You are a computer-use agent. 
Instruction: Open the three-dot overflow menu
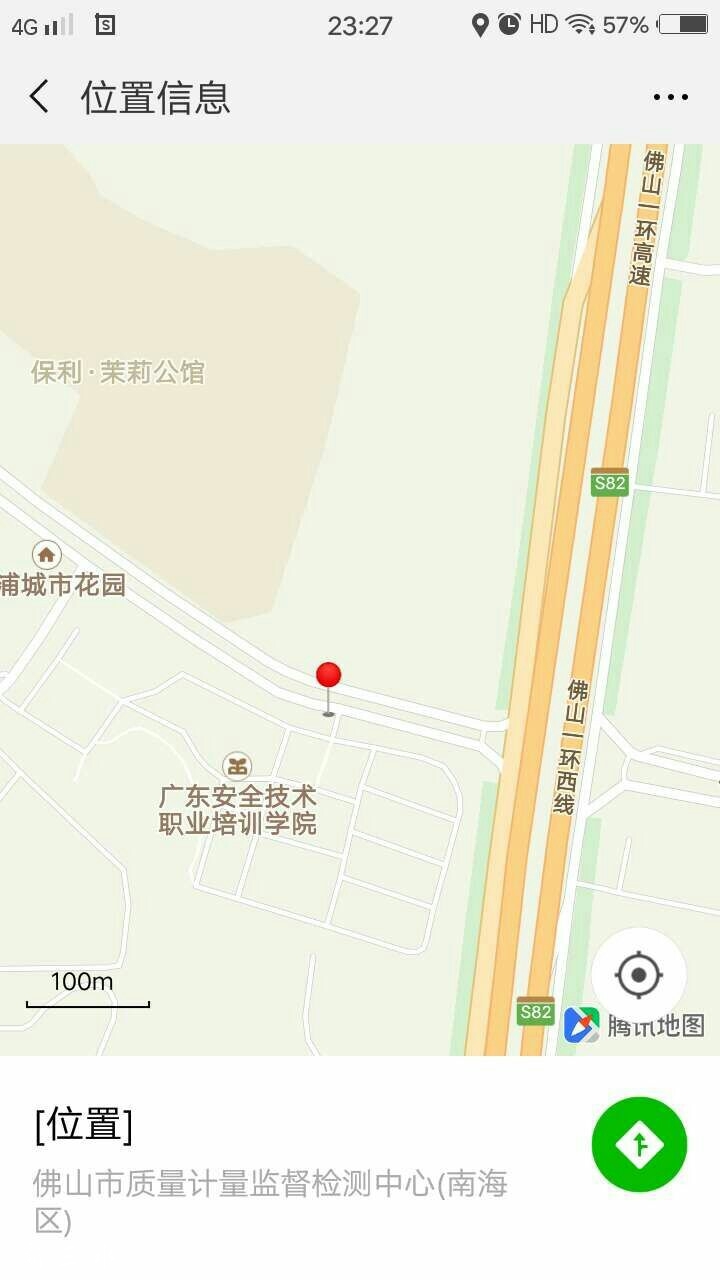tap(670, 97)
